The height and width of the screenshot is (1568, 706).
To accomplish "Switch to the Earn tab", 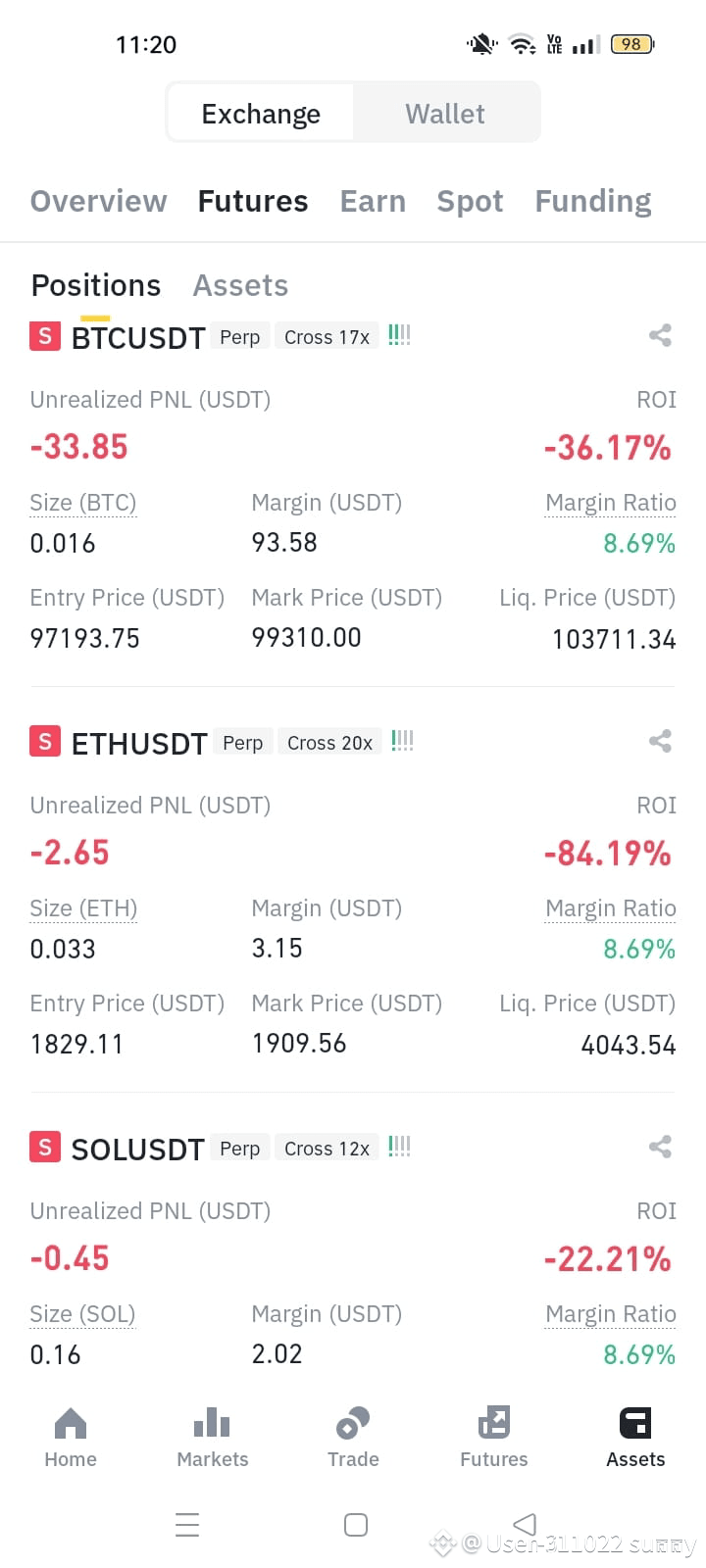I will (x=373, y=201).
